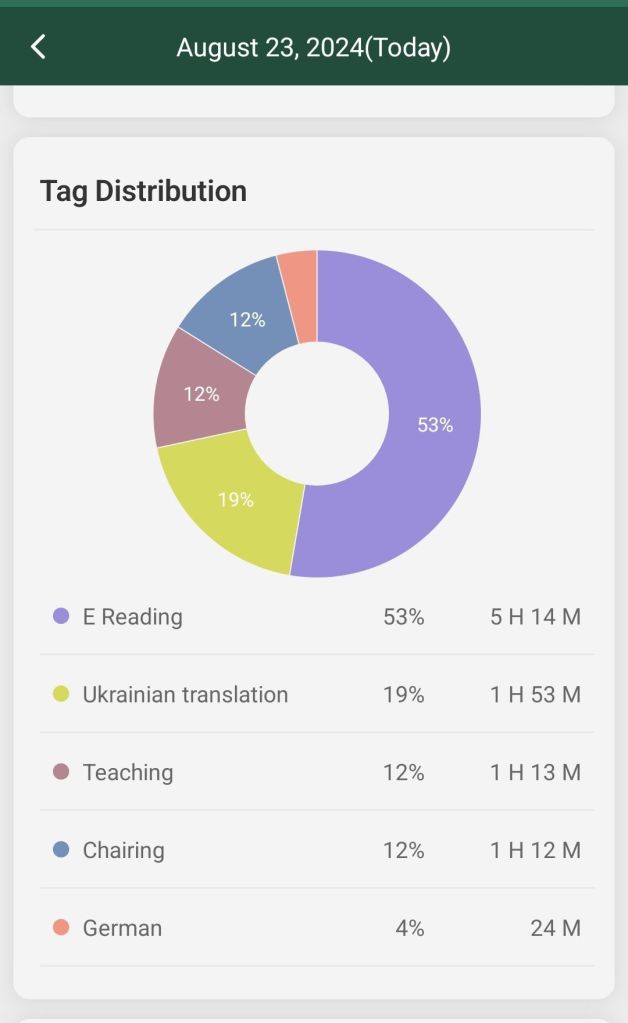Open the E Reading tag row

coord(316,617)
